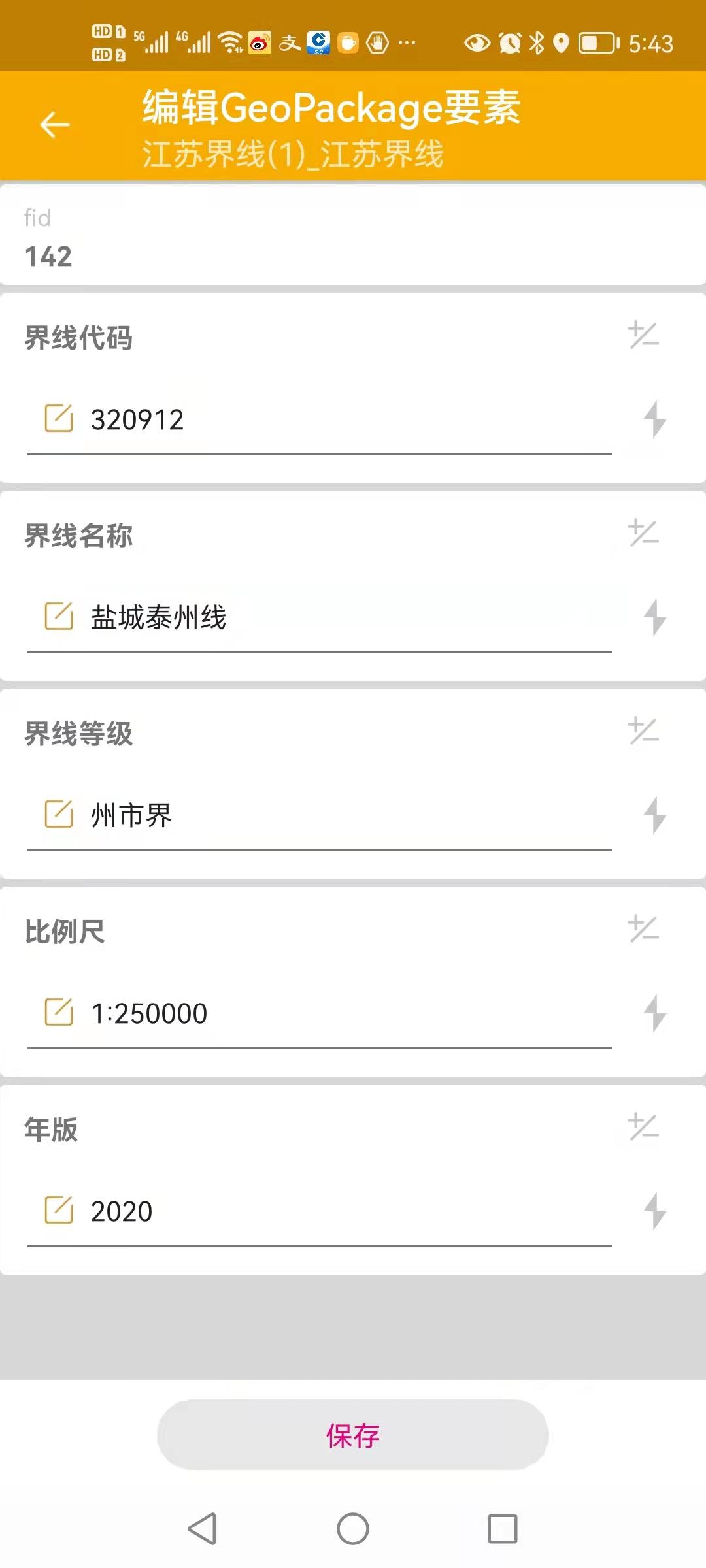Tap the plus-minus icon beside 年版
Image resolution: width=706 pixels, height=1568 pixels.
(x=643, y=1127)
